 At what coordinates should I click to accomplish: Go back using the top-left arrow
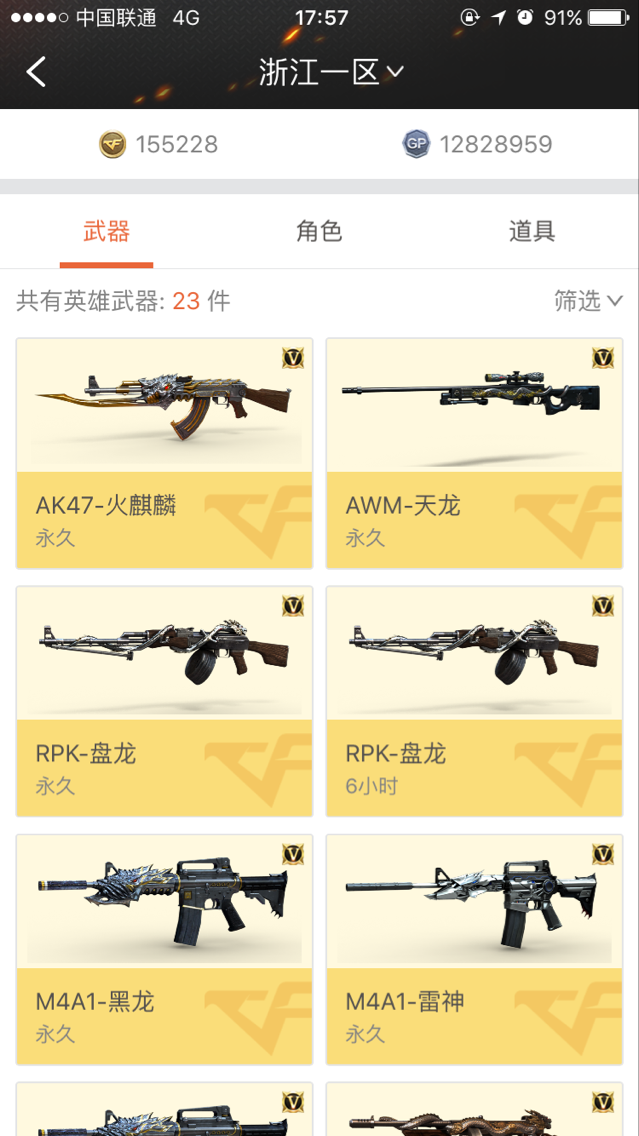pyautogui.click(x=36, y=72)
